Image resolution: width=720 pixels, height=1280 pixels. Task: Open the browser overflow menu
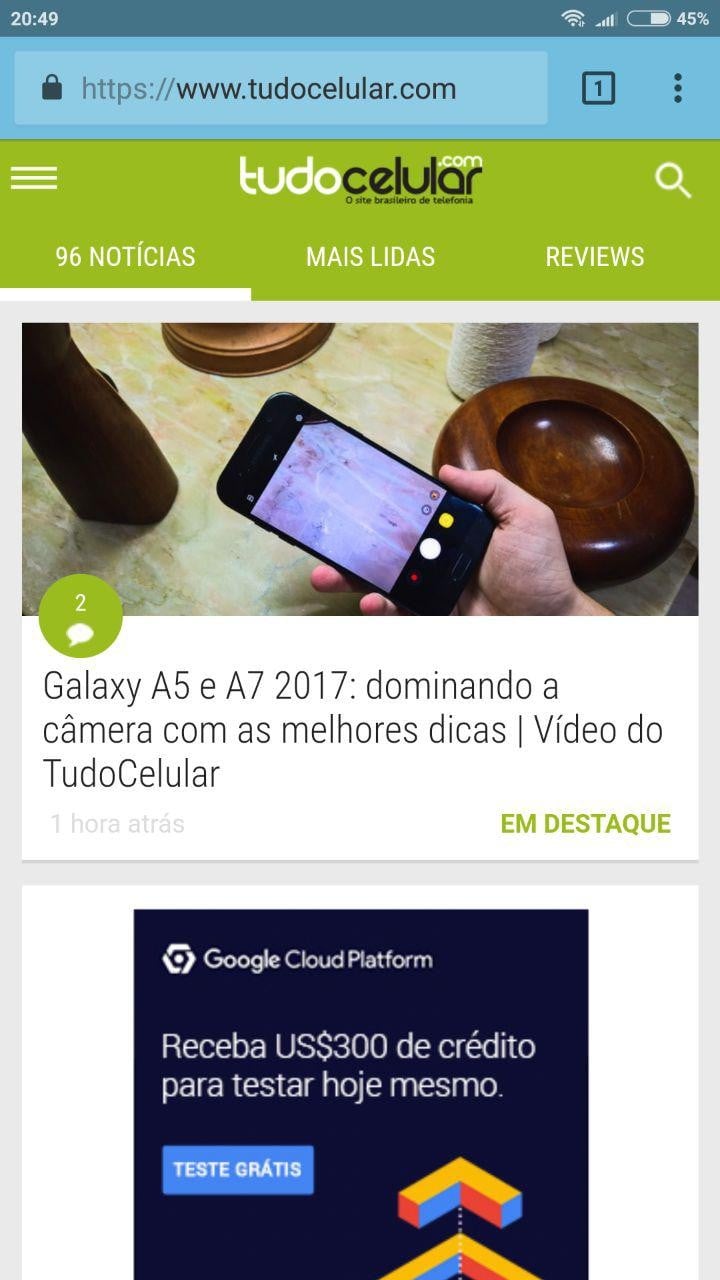tap(678, 89)
